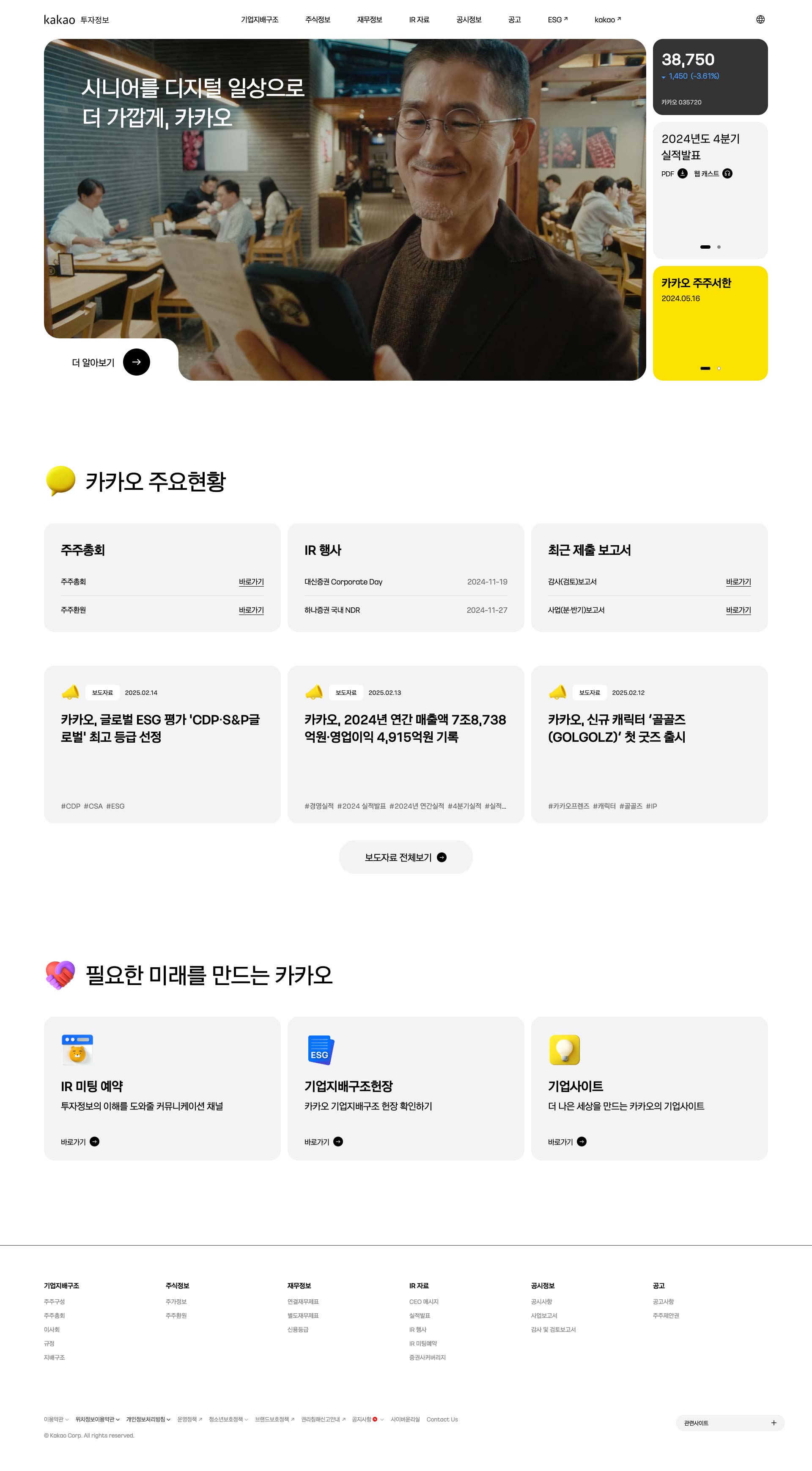Tap the 더 알아보기 arrow button

pos(137,362)
